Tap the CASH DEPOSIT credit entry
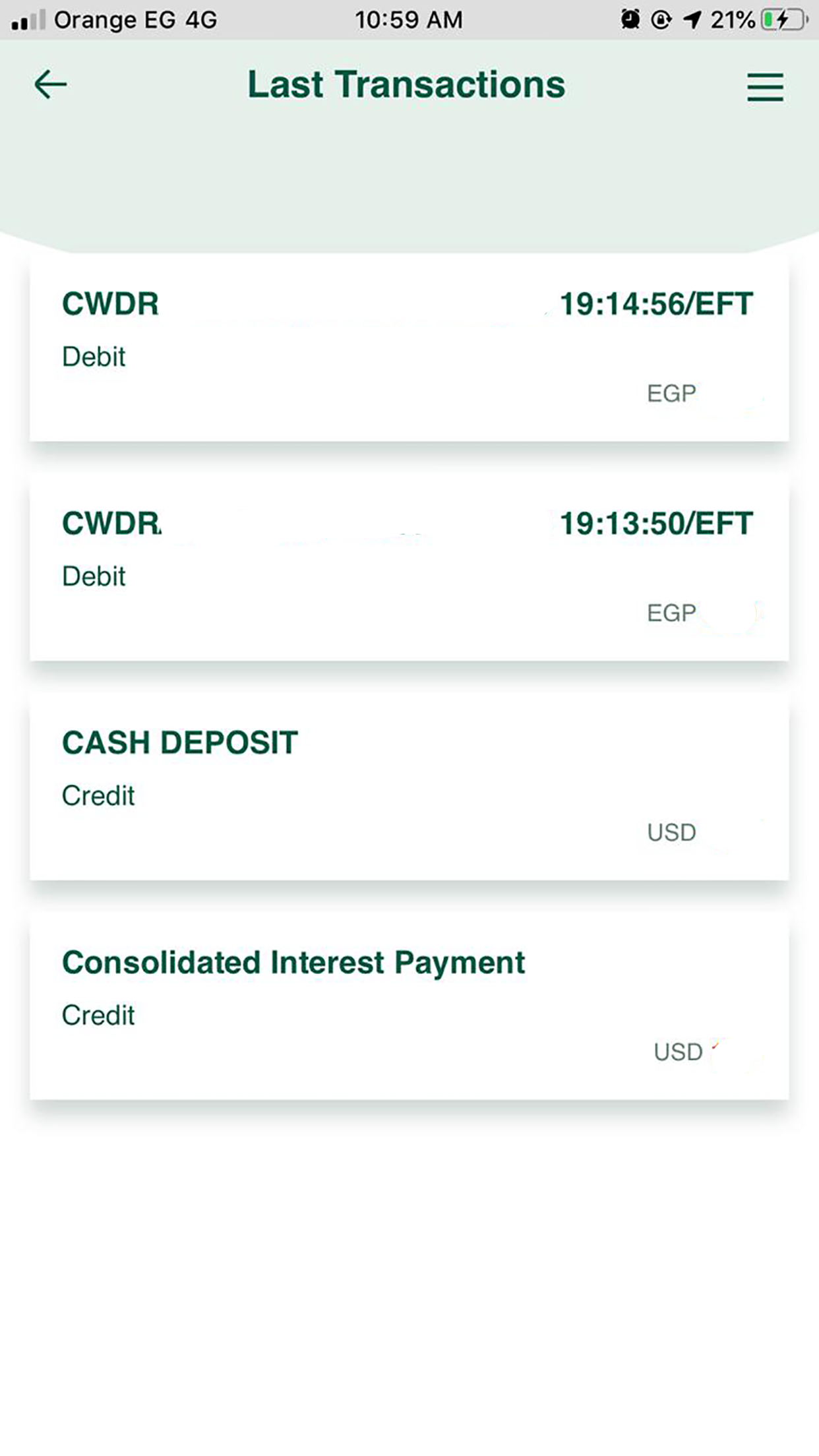 tap(409, 788)
